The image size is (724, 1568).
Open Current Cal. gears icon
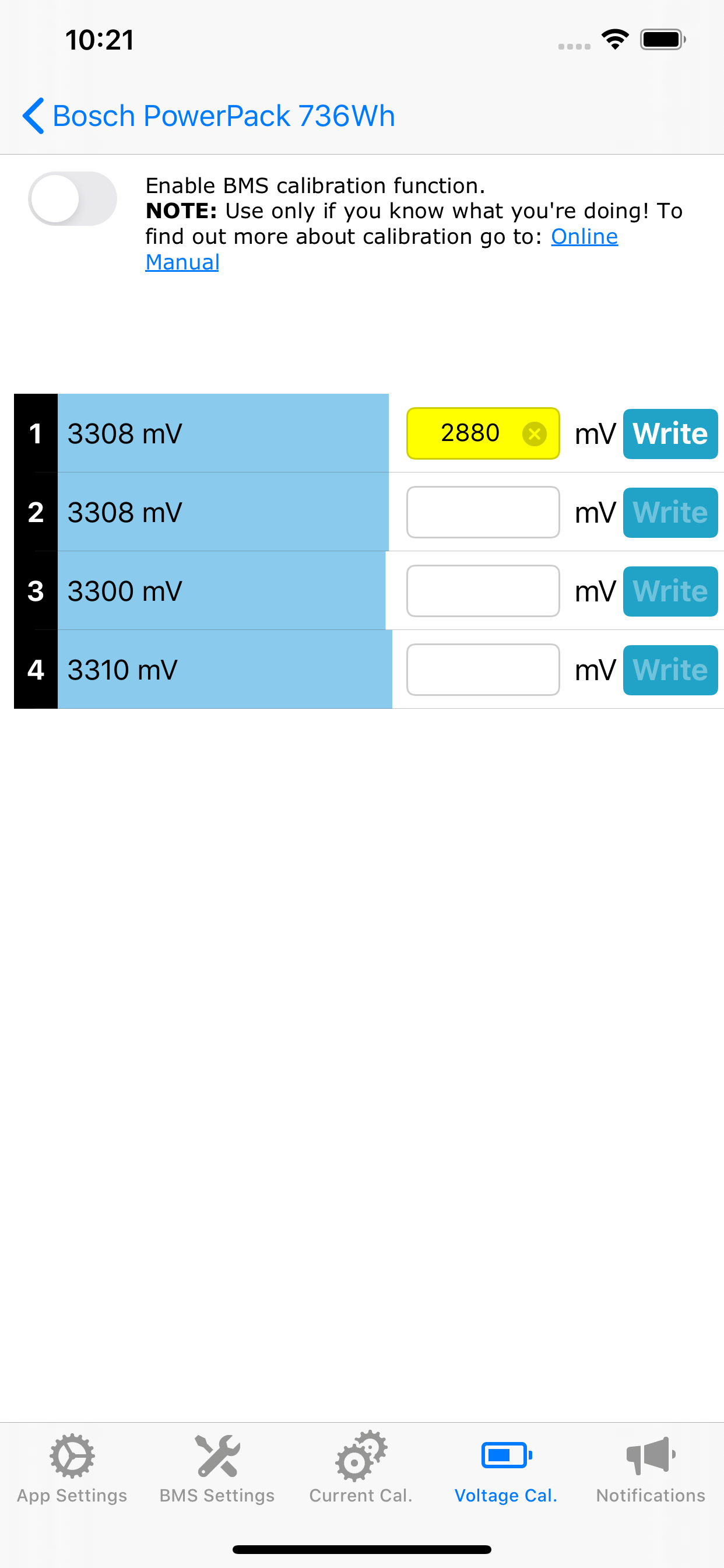coord(360,1455)
